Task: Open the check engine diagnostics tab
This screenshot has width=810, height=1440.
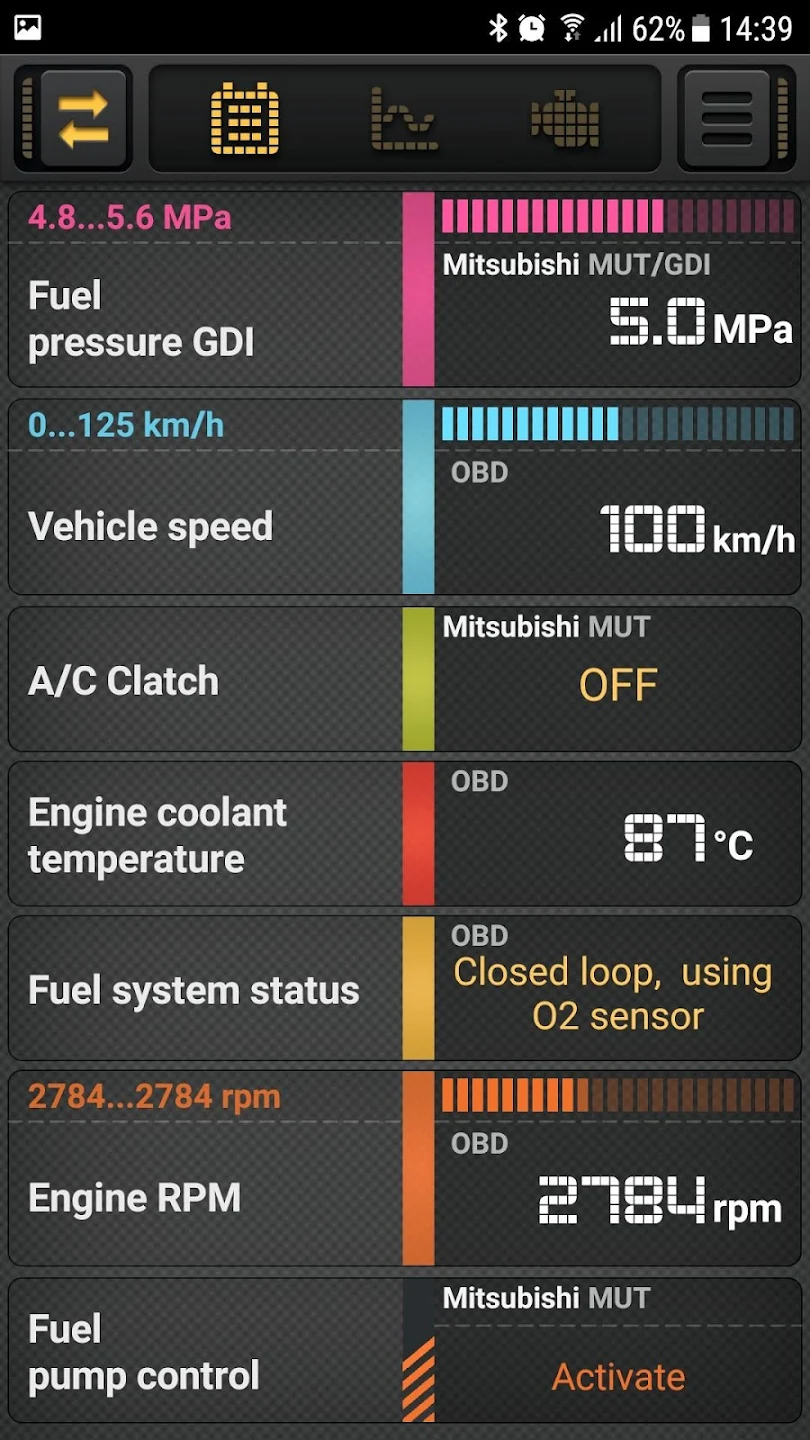Action: pos(565,119)
